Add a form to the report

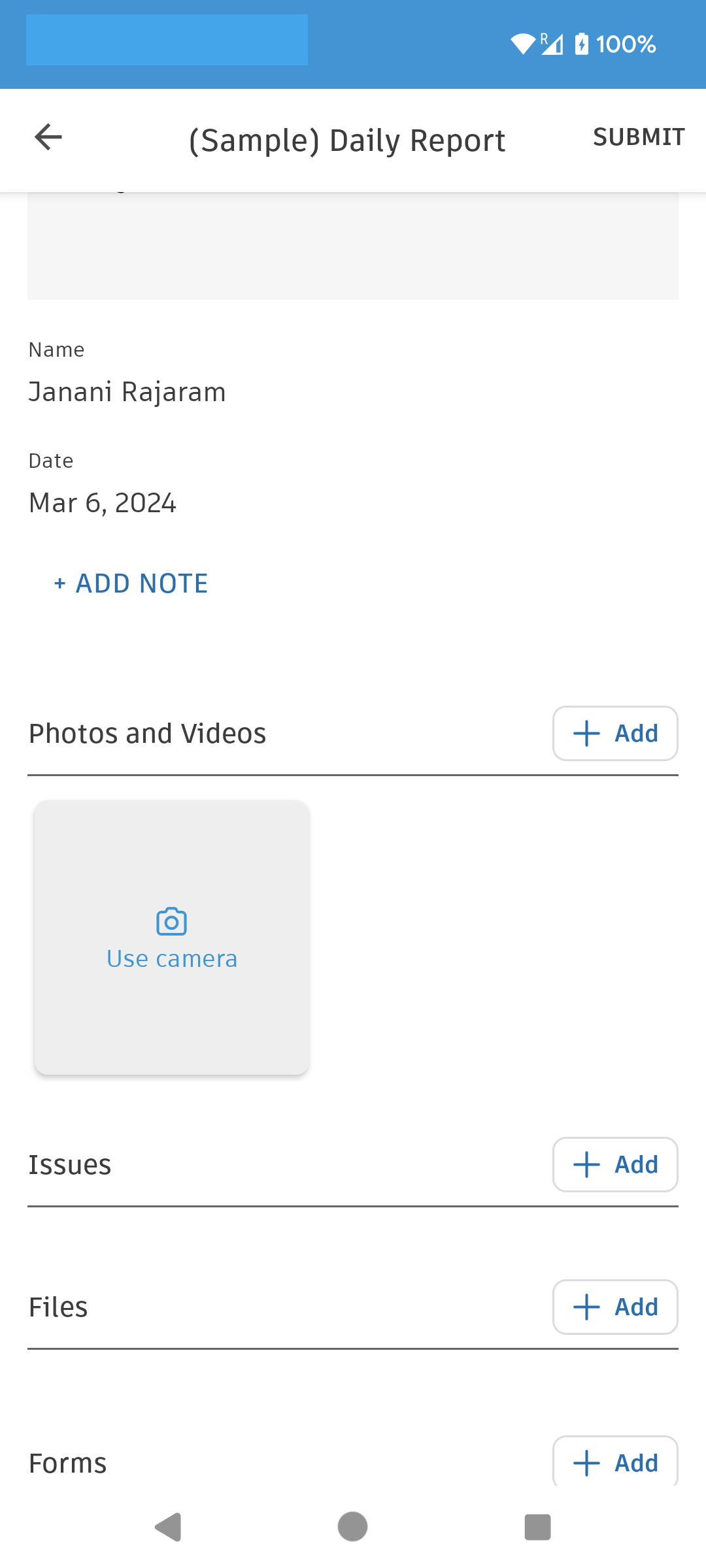click(616, 1462)
